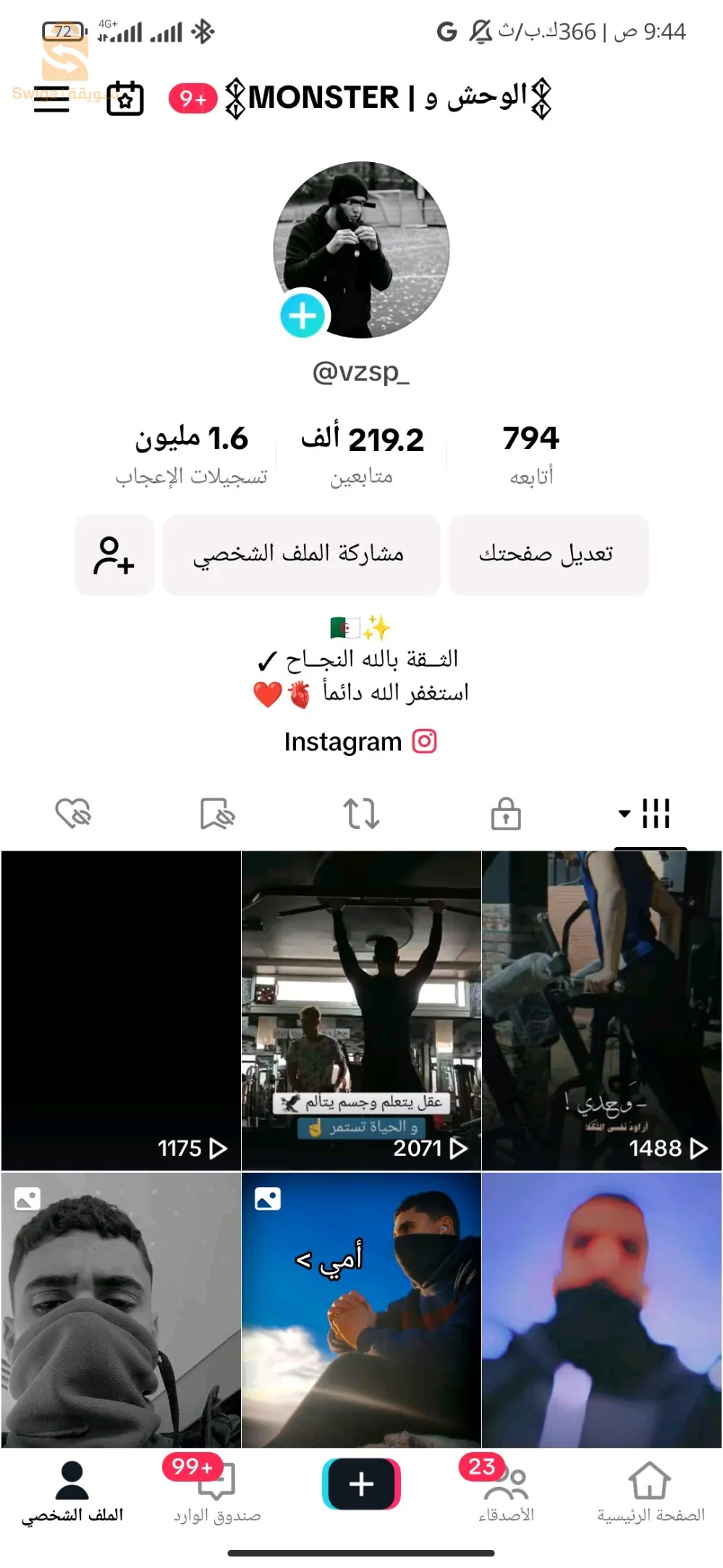The image size is (723, 1568).
Task: Tap the plus badge on profile photo
Action: [303, 316]
